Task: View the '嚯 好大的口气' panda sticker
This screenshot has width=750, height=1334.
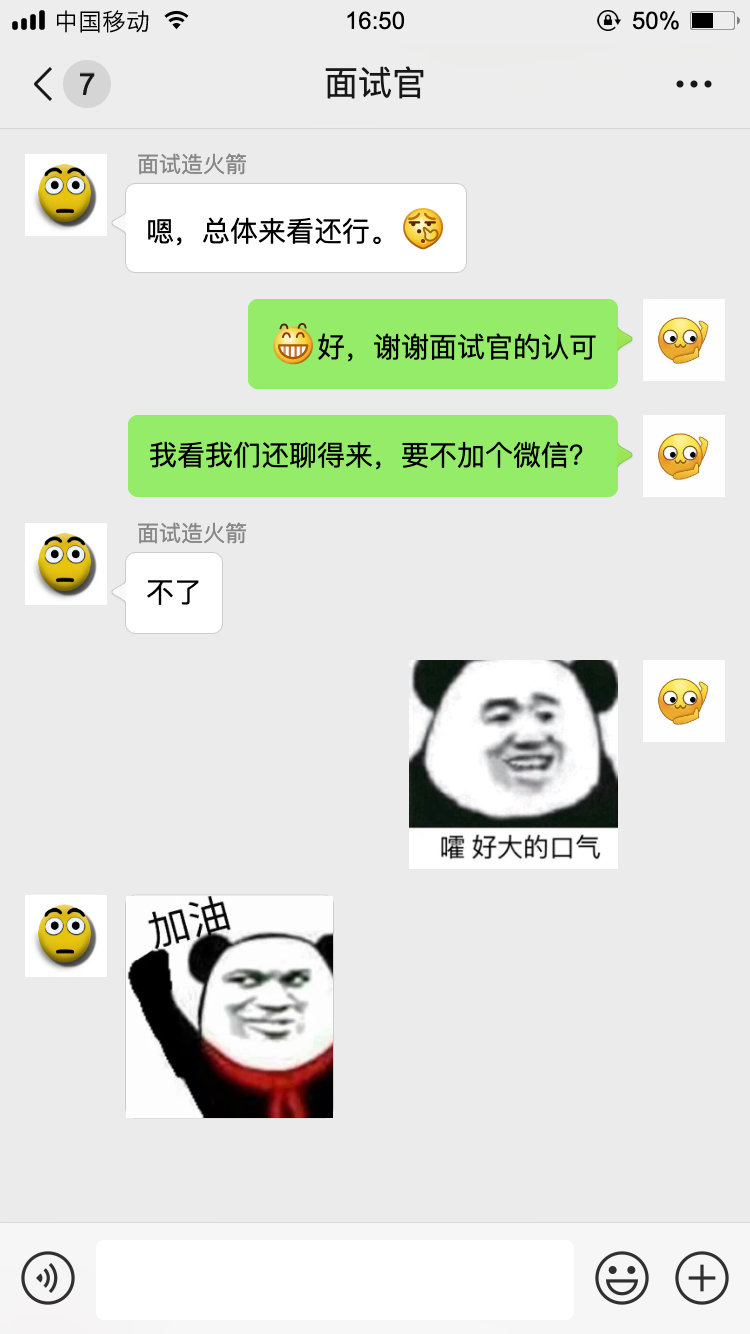Action: [513, 763]
